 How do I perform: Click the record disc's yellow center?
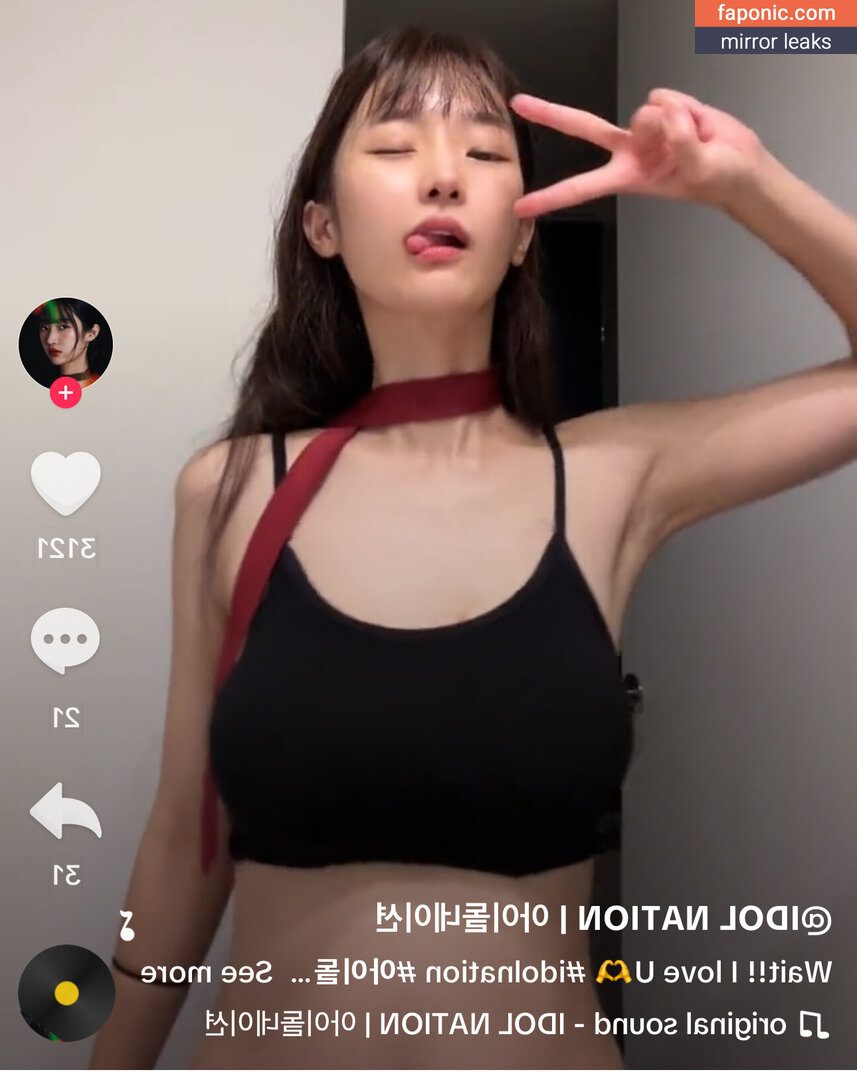[x=65, y=993]
